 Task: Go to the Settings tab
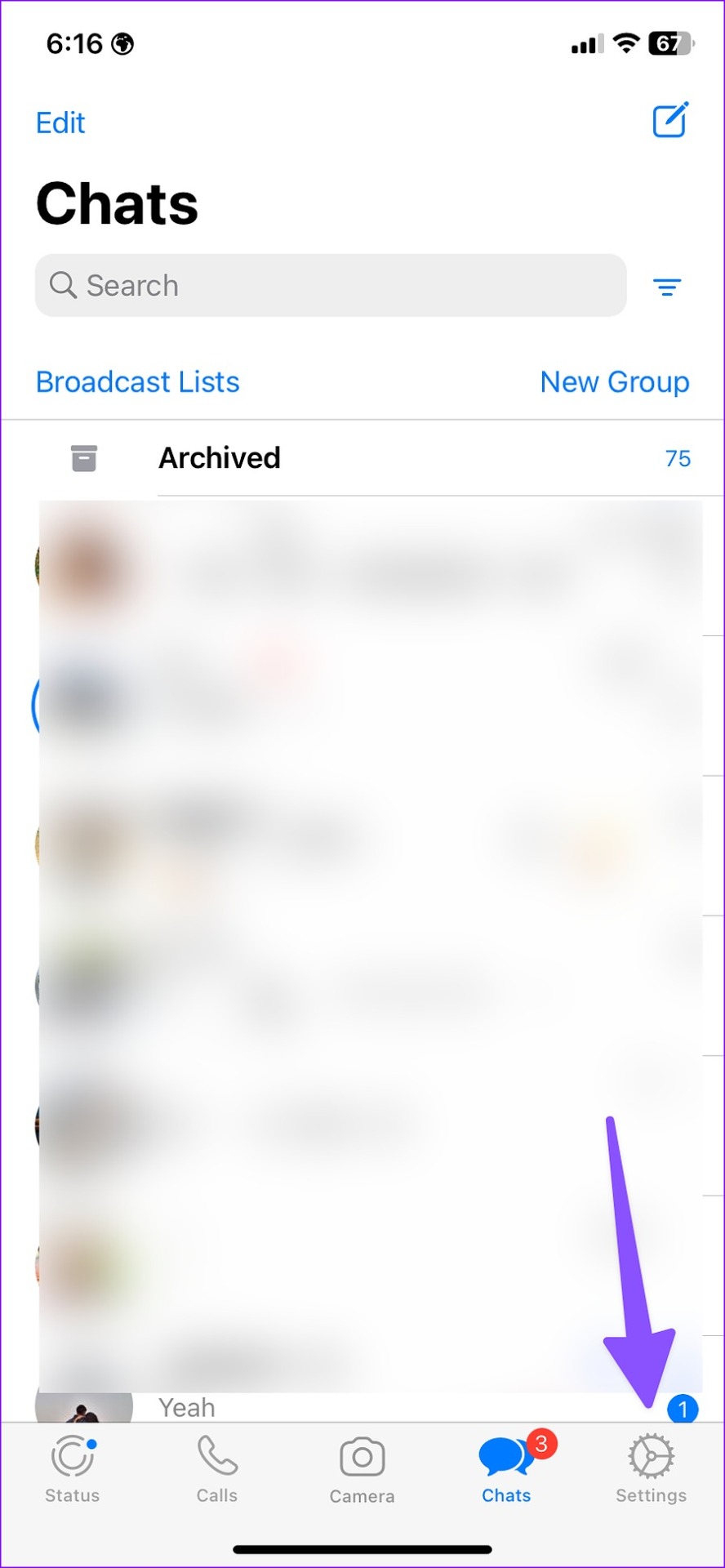coord(651,1469)
